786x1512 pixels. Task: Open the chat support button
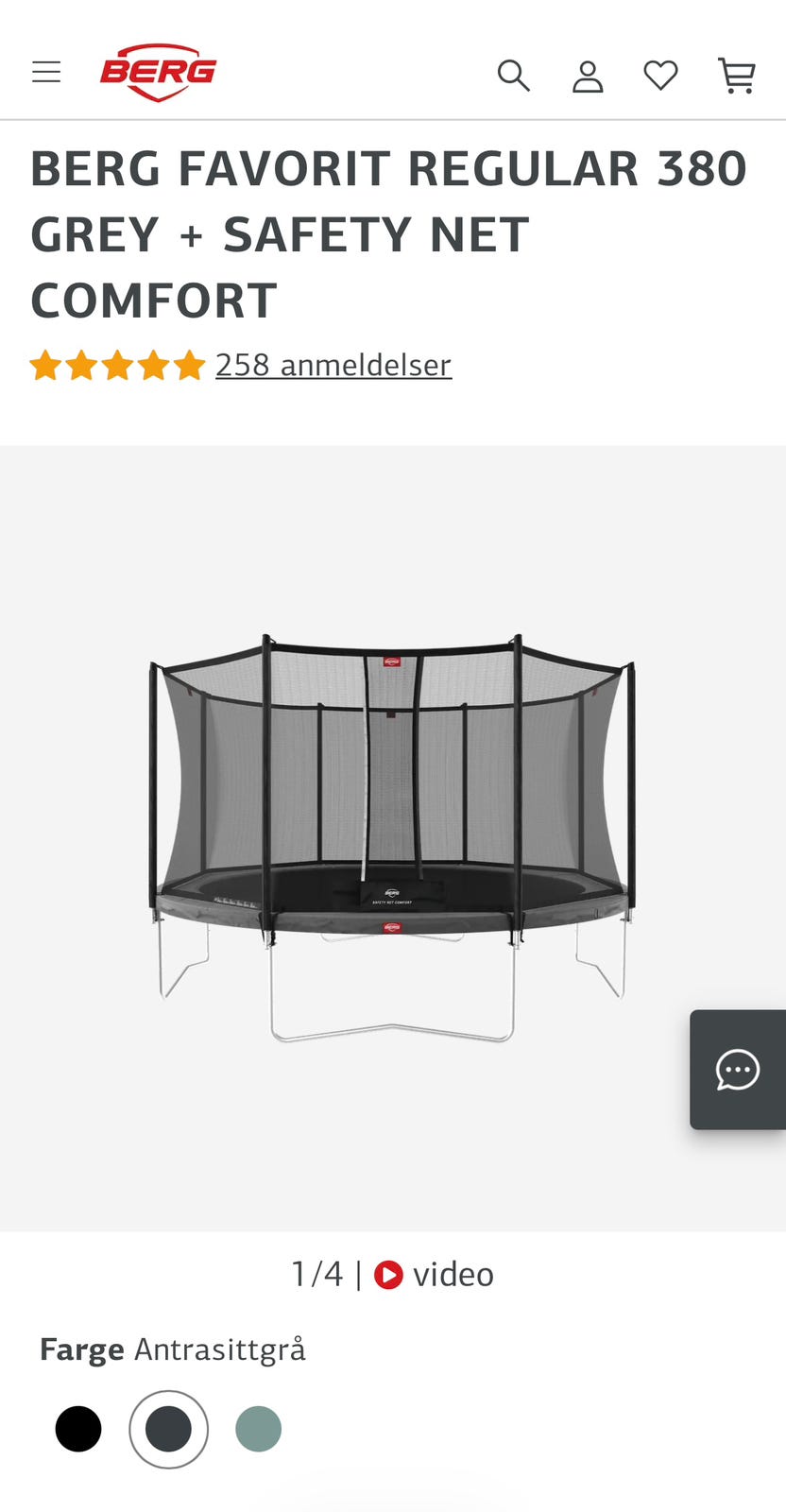(x=738, y=1070)
